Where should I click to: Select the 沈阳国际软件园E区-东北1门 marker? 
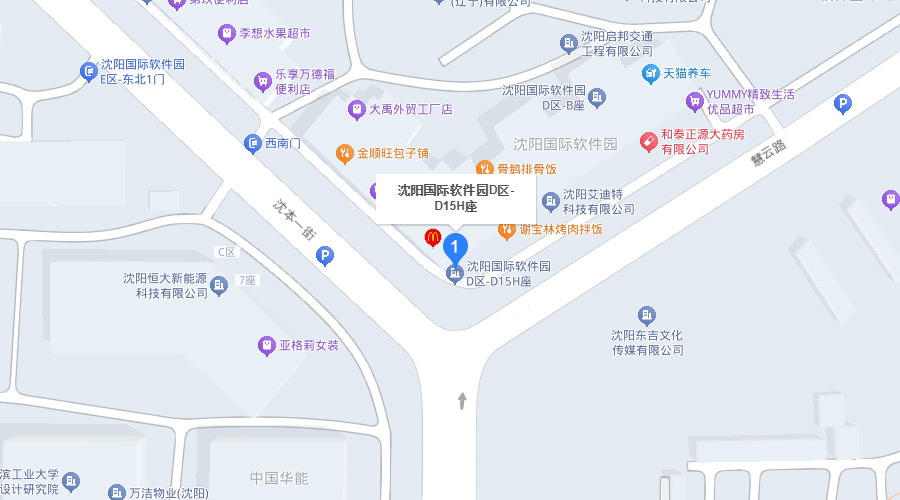[88, 70]
